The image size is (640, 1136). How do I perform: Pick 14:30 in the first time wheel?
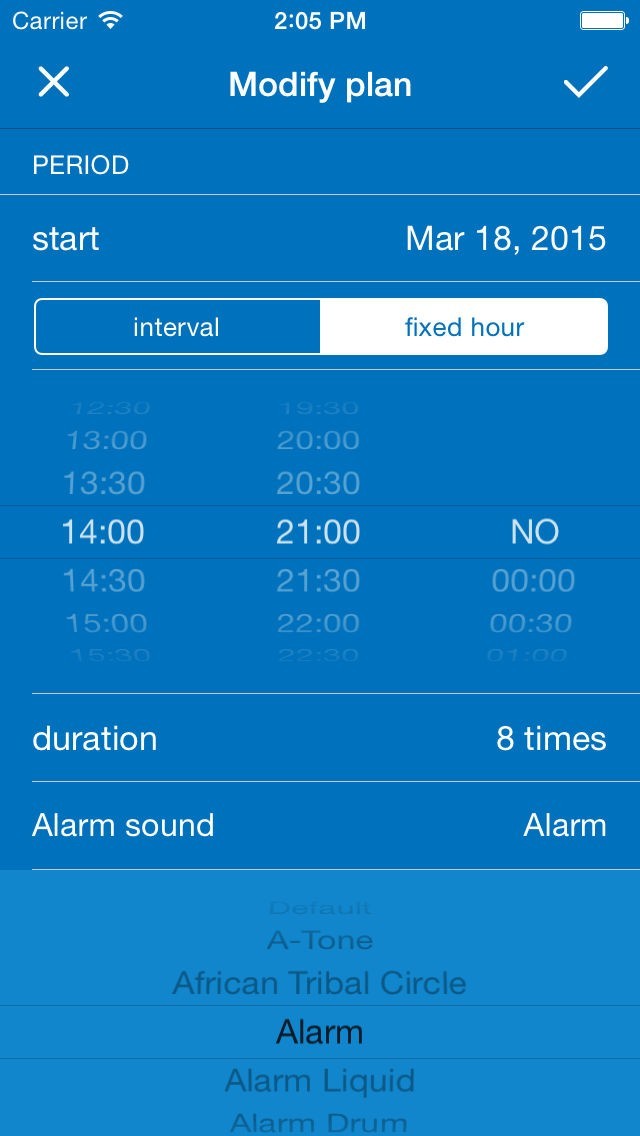104,580
